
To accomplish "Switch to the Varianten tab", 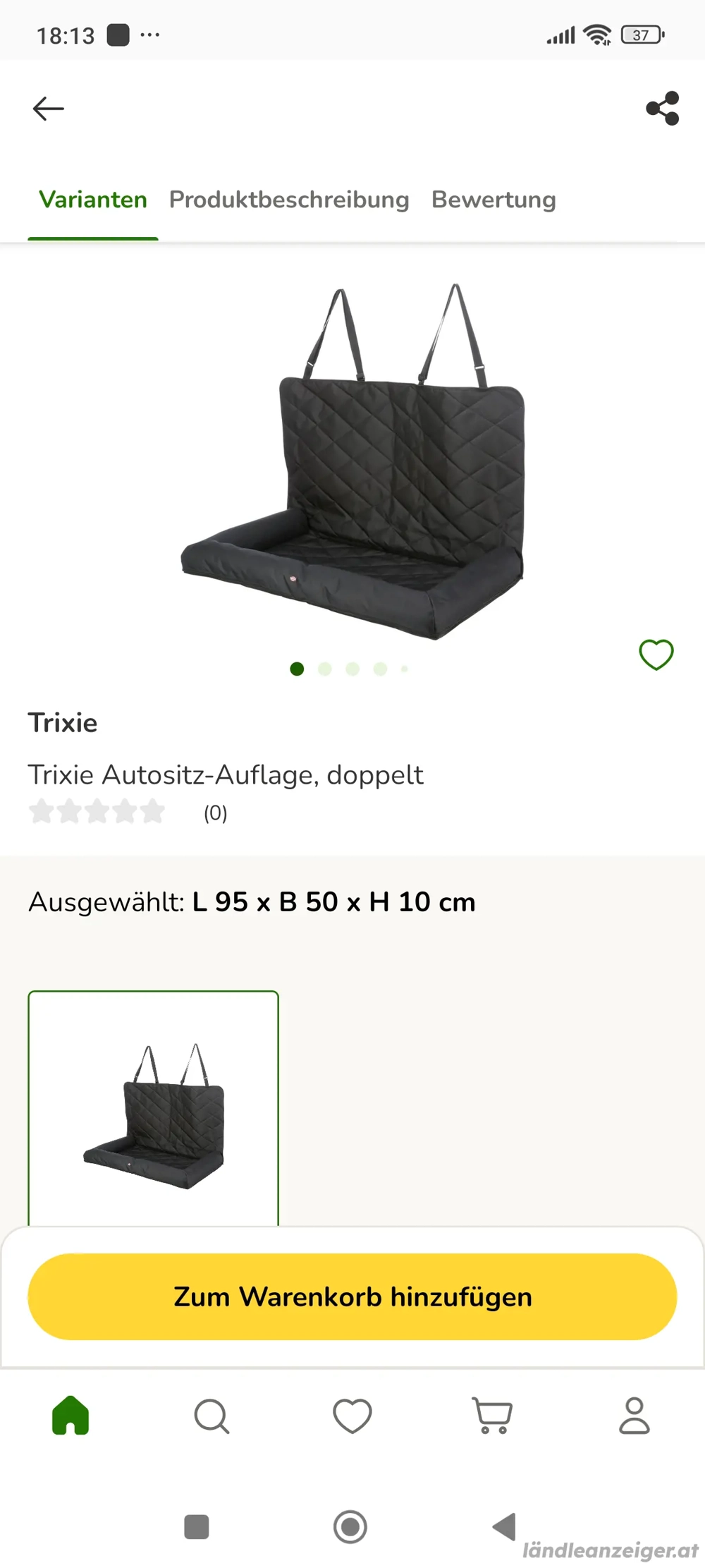I will [93, 200].
